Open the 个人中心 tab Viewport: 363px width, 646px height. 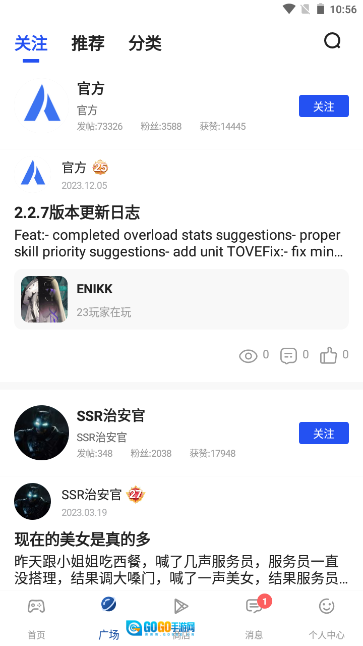coord(327,618)
